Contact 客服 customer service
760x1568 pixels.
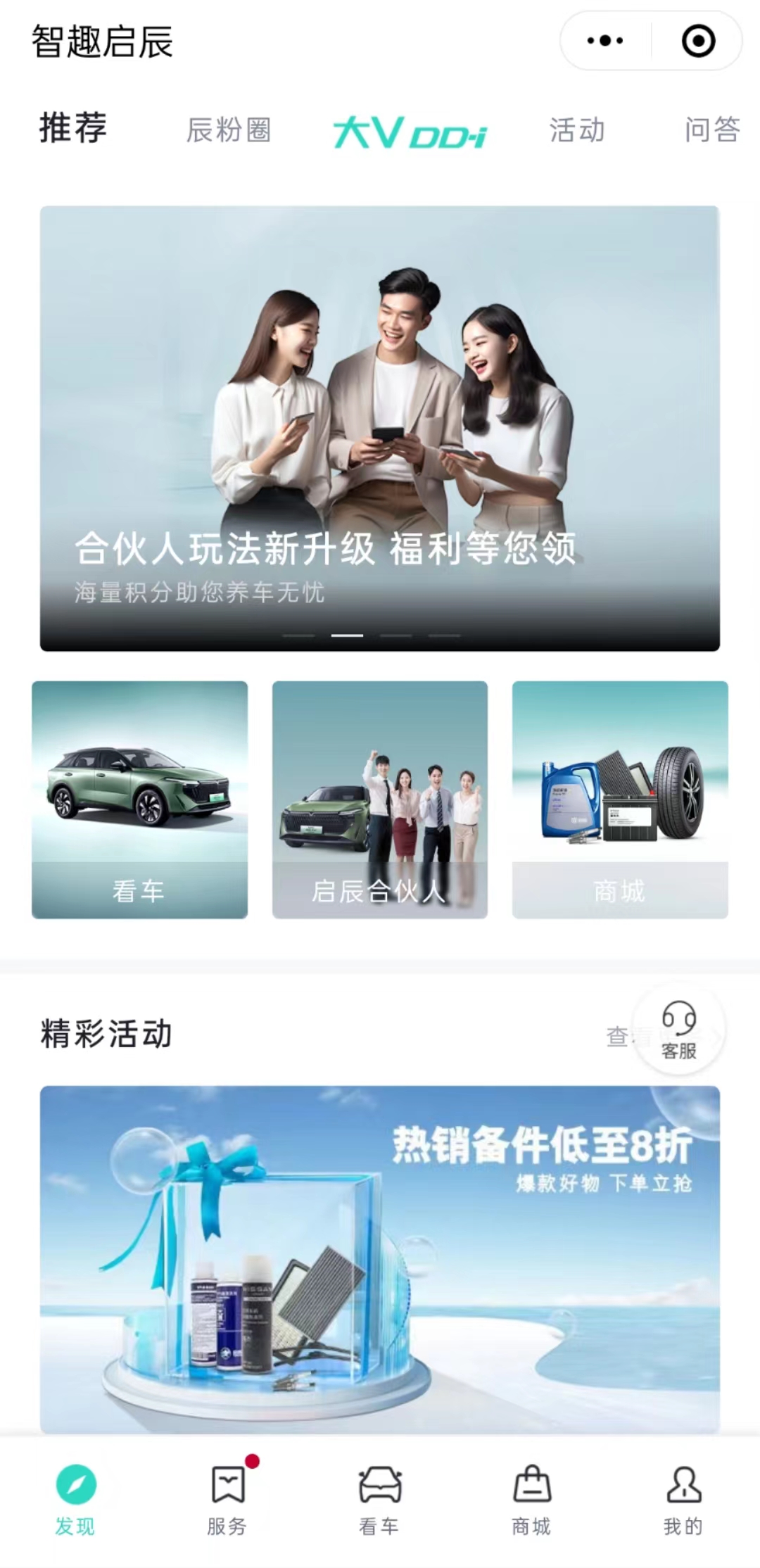[x=678, y=1030]
